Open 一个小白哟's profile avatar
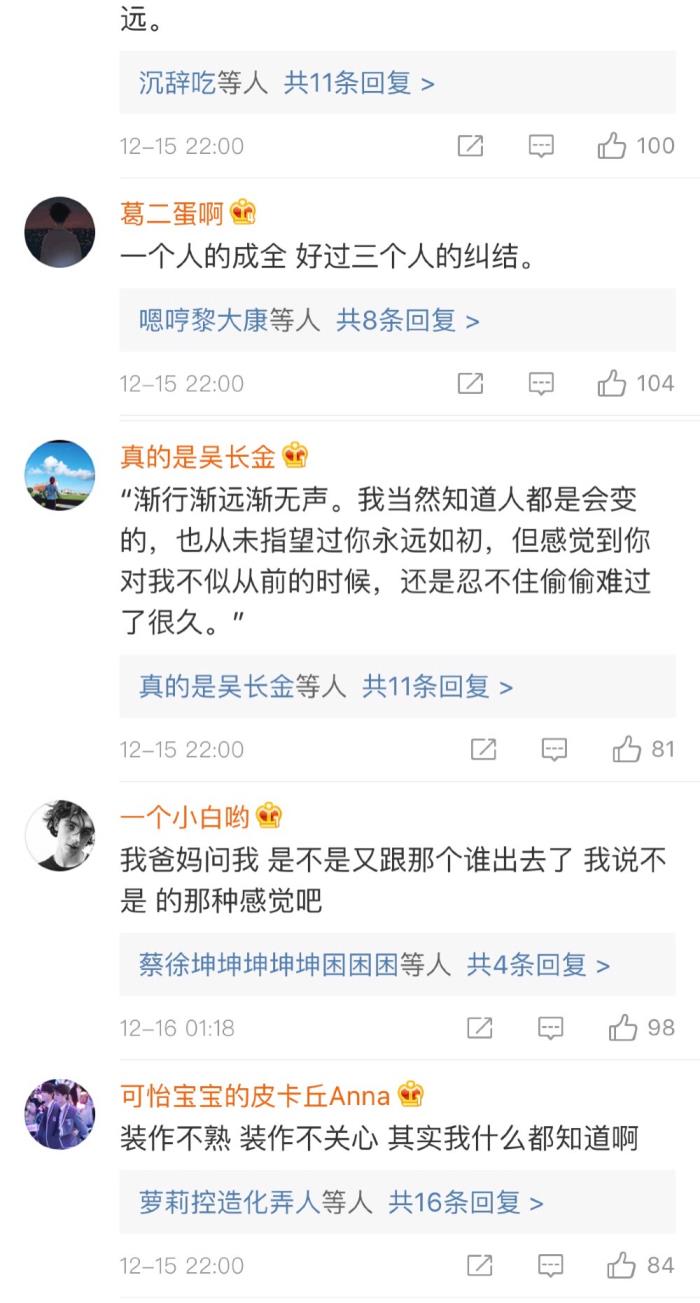Screen dimensions: 700x1303 click(59, 835)
